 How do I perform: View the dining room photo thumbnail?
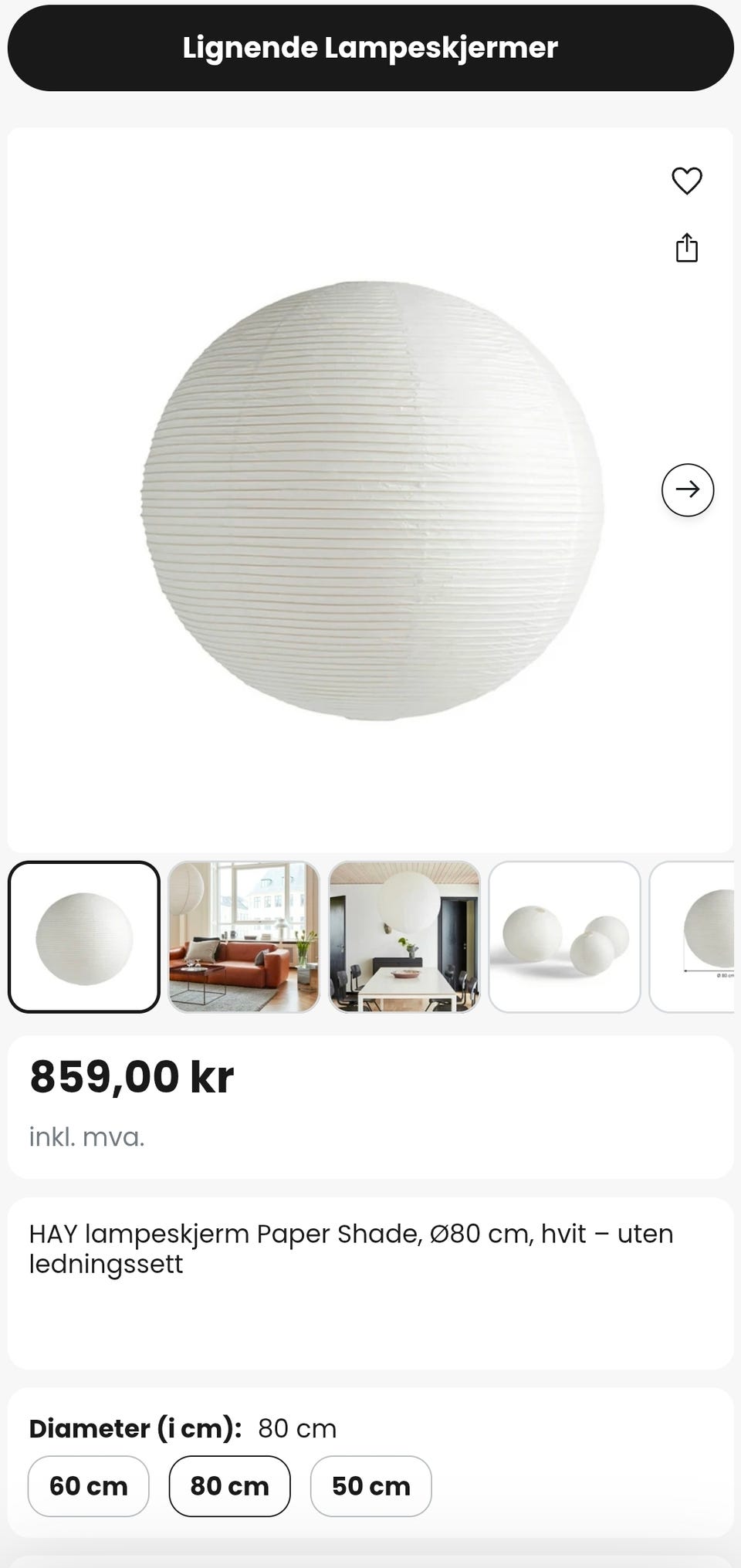[404, 936]
